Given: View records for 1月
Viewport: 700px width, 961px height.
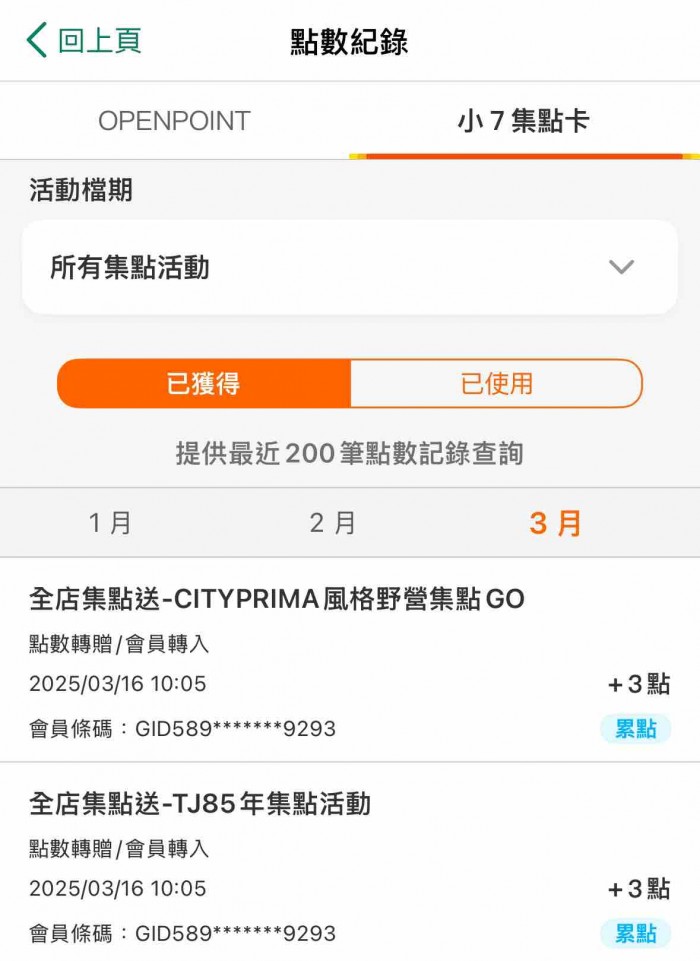Looking at the screenshot, I should click(x=110, y=523).
